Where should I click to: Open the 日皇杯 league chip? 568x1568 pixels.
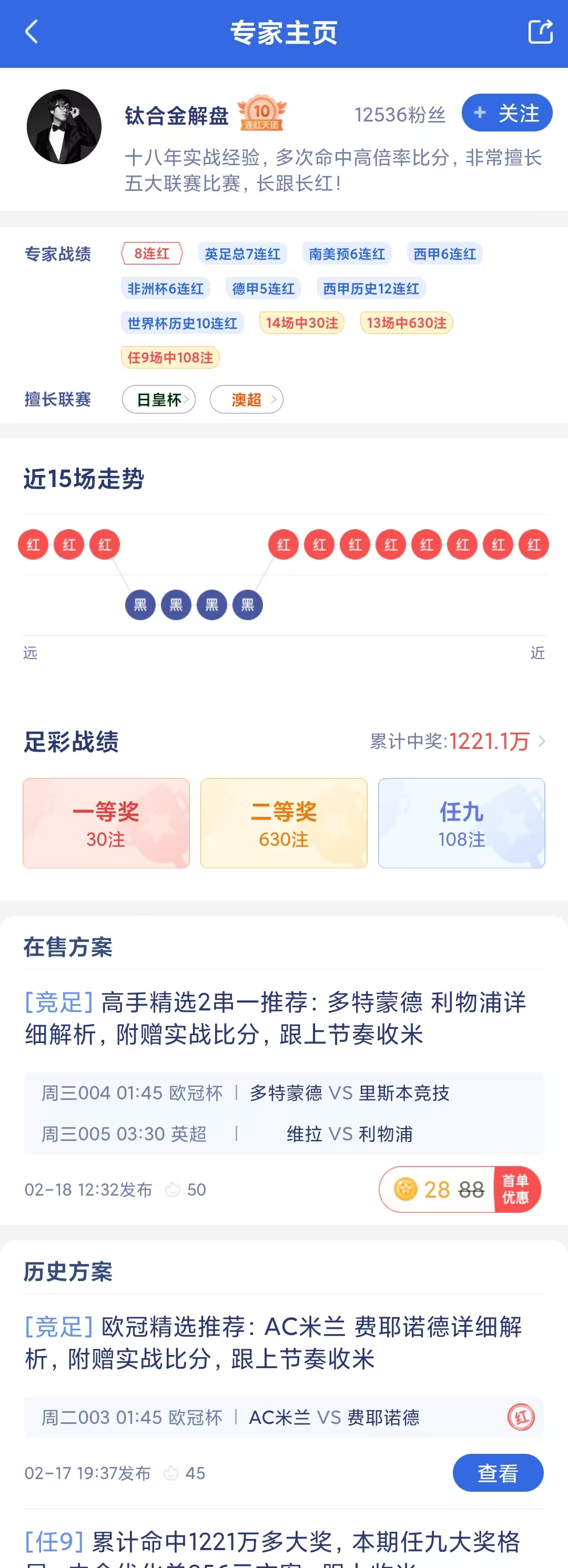click(x=158, y=399)
